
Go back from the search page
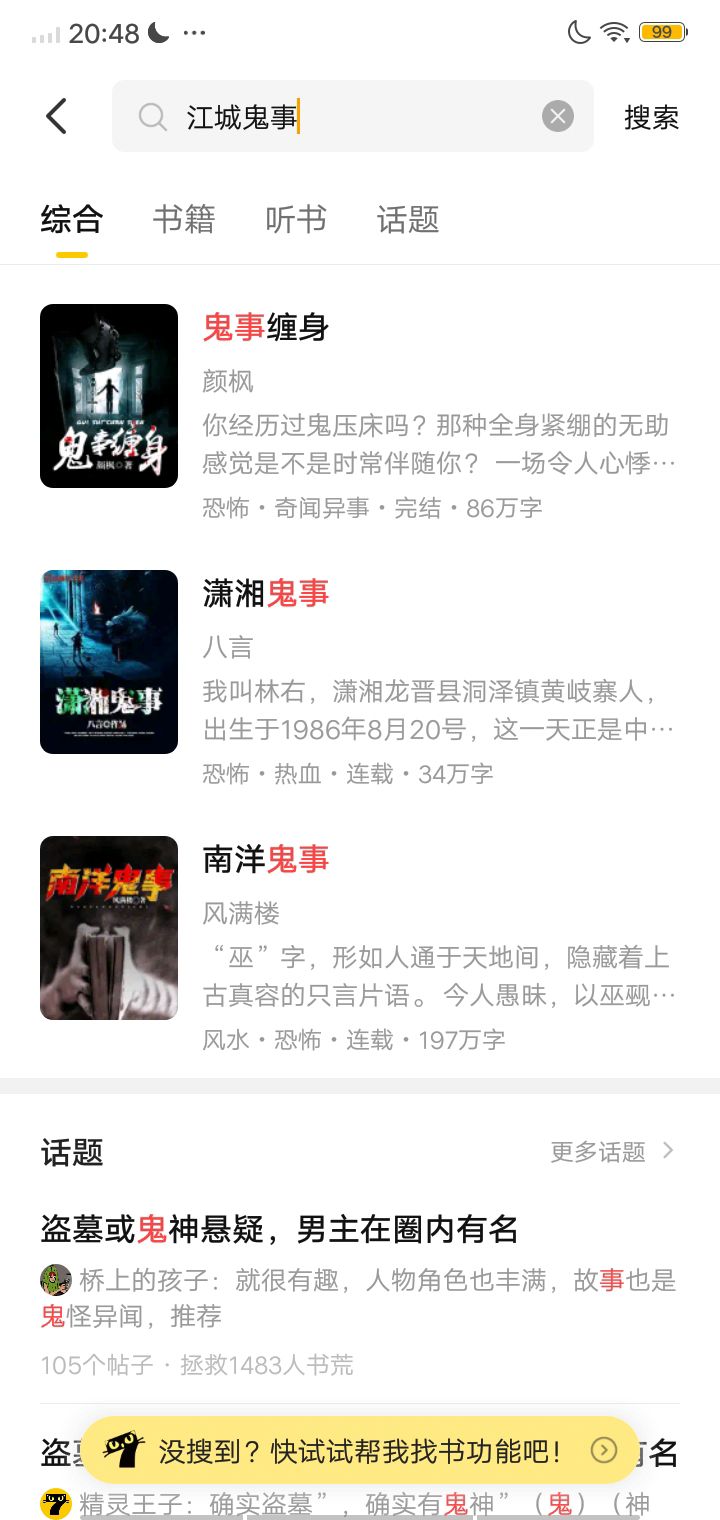pos(57,117)
